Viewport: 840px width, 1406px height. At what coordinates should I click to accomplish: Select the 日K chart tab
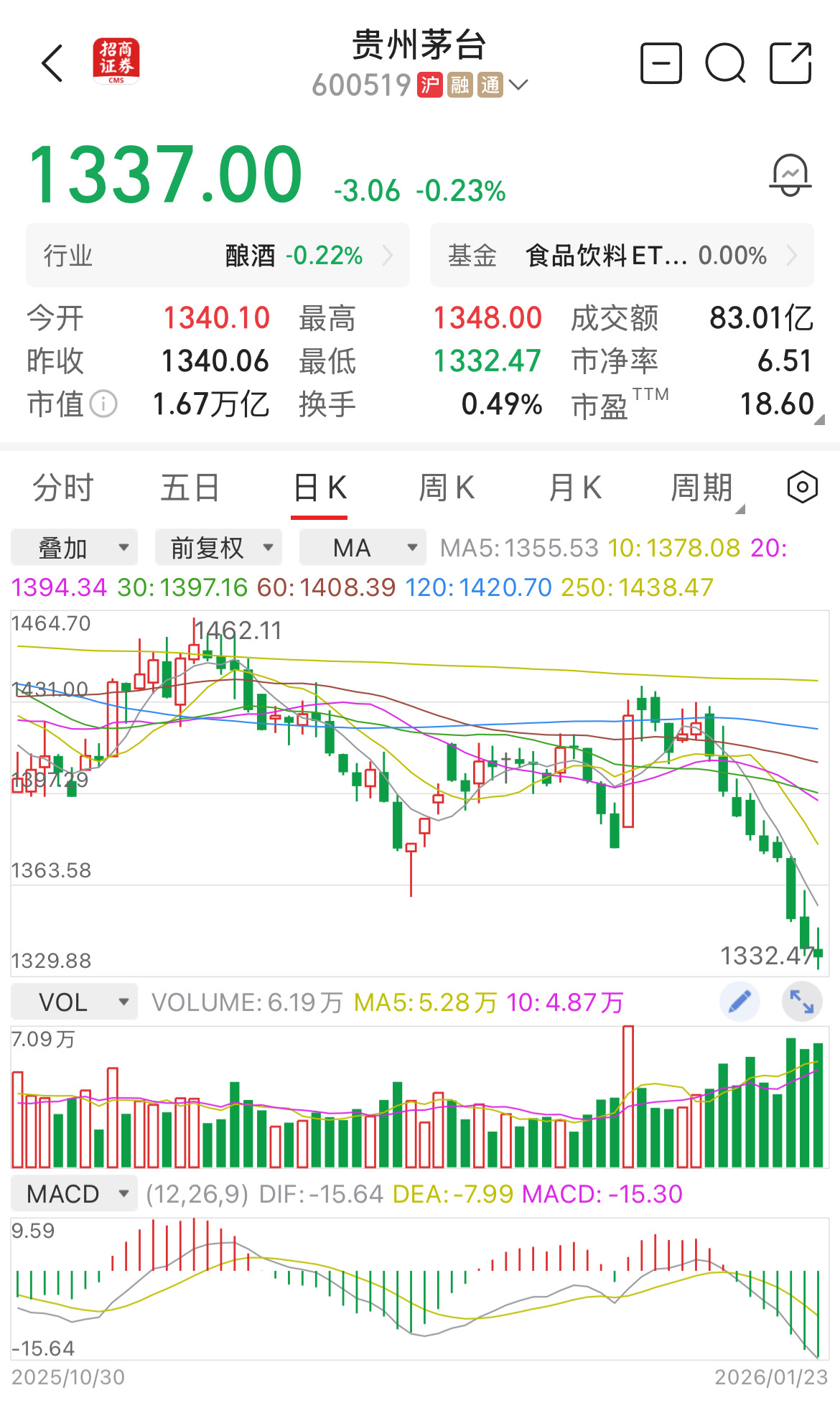(x=319, y=488)
